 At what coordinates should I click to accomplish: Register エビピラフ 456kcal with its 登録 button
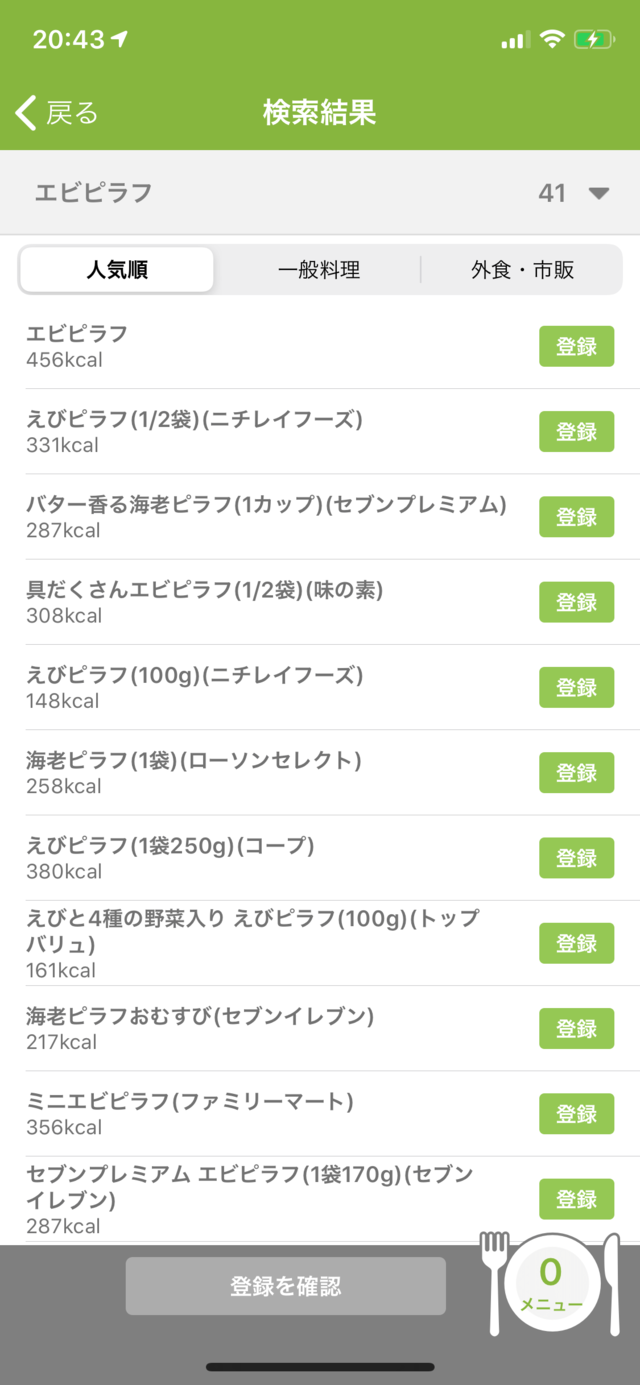pyautogui.click(x=577, y=346)
